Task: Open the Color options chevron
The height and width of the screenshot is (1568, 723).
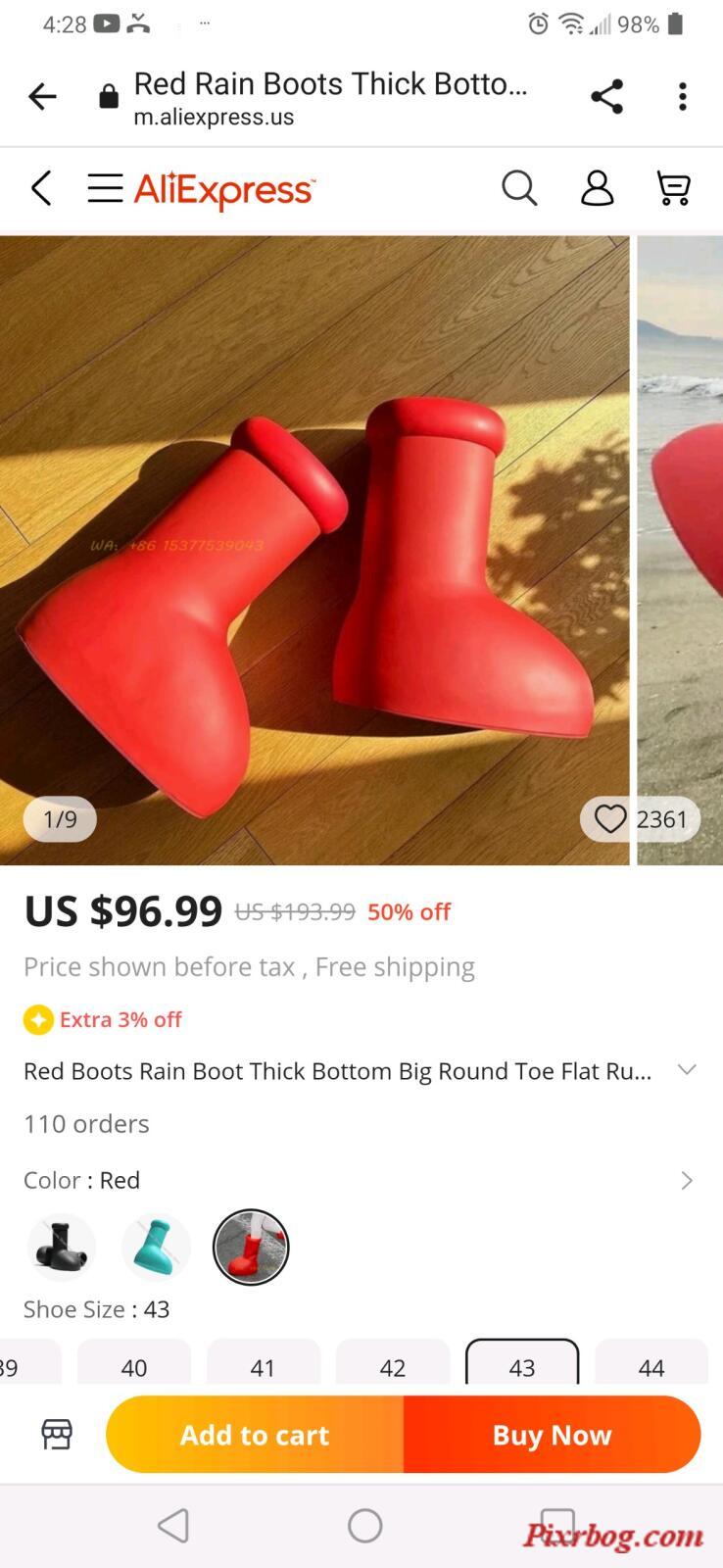Action: [x=687, y=1181]
